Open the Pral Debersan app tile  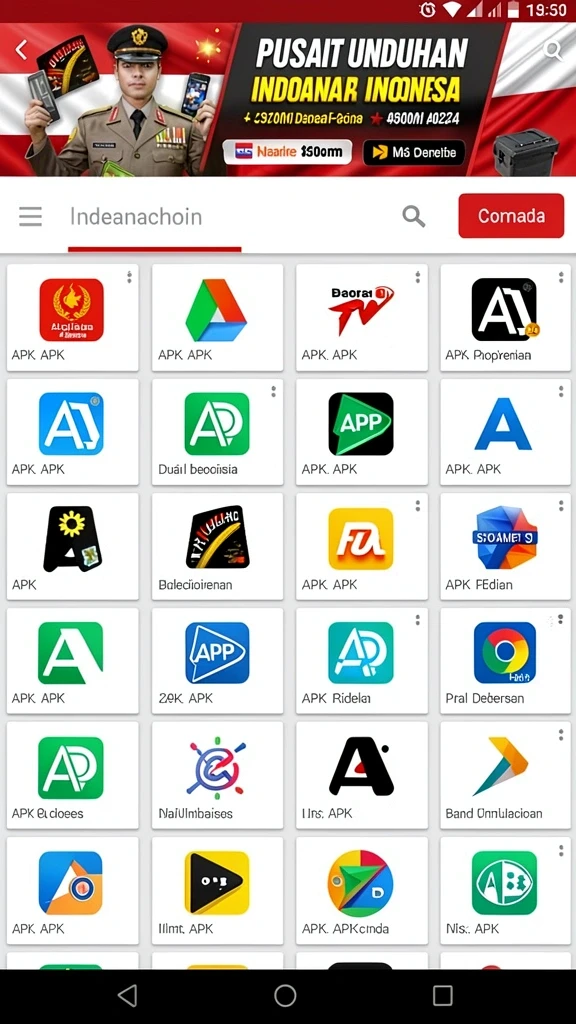click(x=506, y=660)
